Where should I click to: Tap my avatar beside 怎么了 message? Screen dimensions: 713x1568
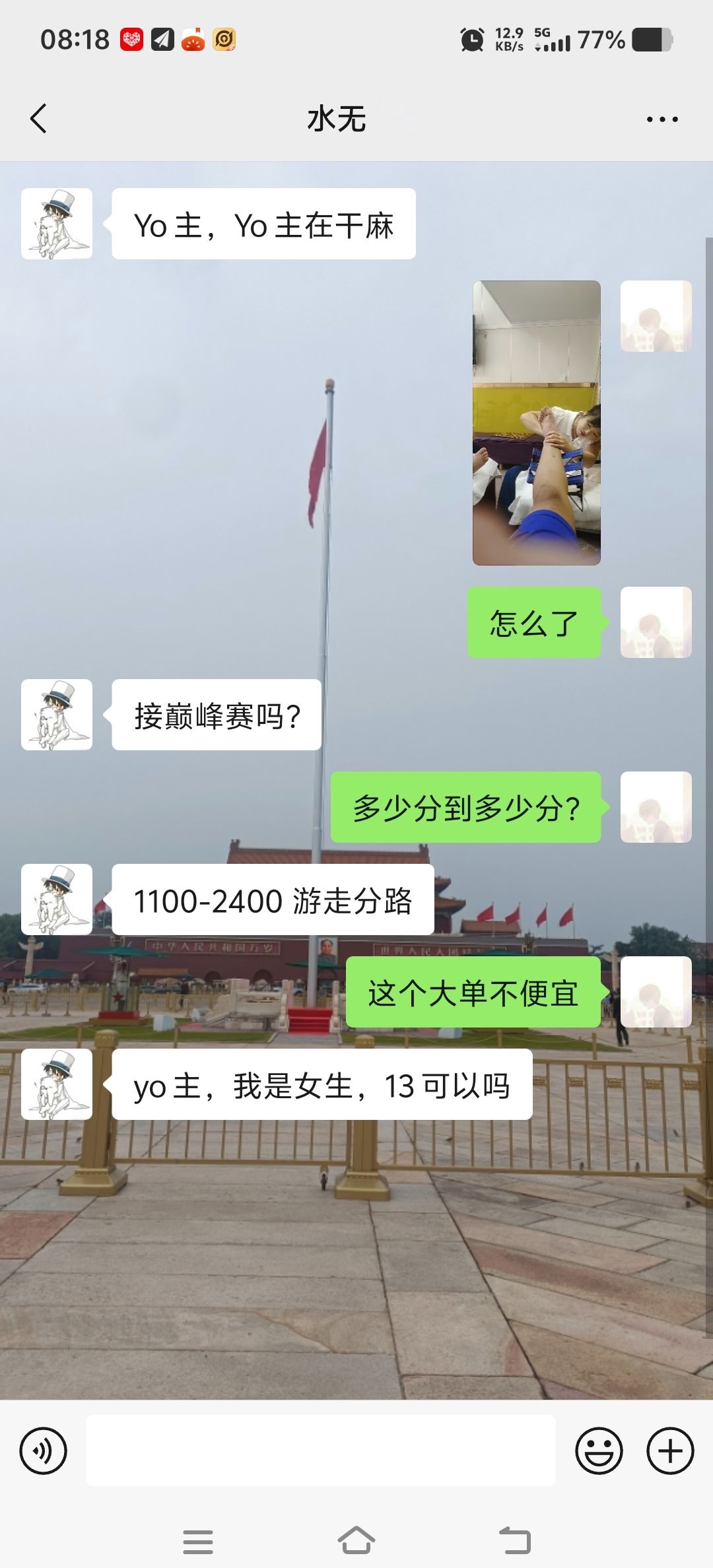click(x=656, y=622)
